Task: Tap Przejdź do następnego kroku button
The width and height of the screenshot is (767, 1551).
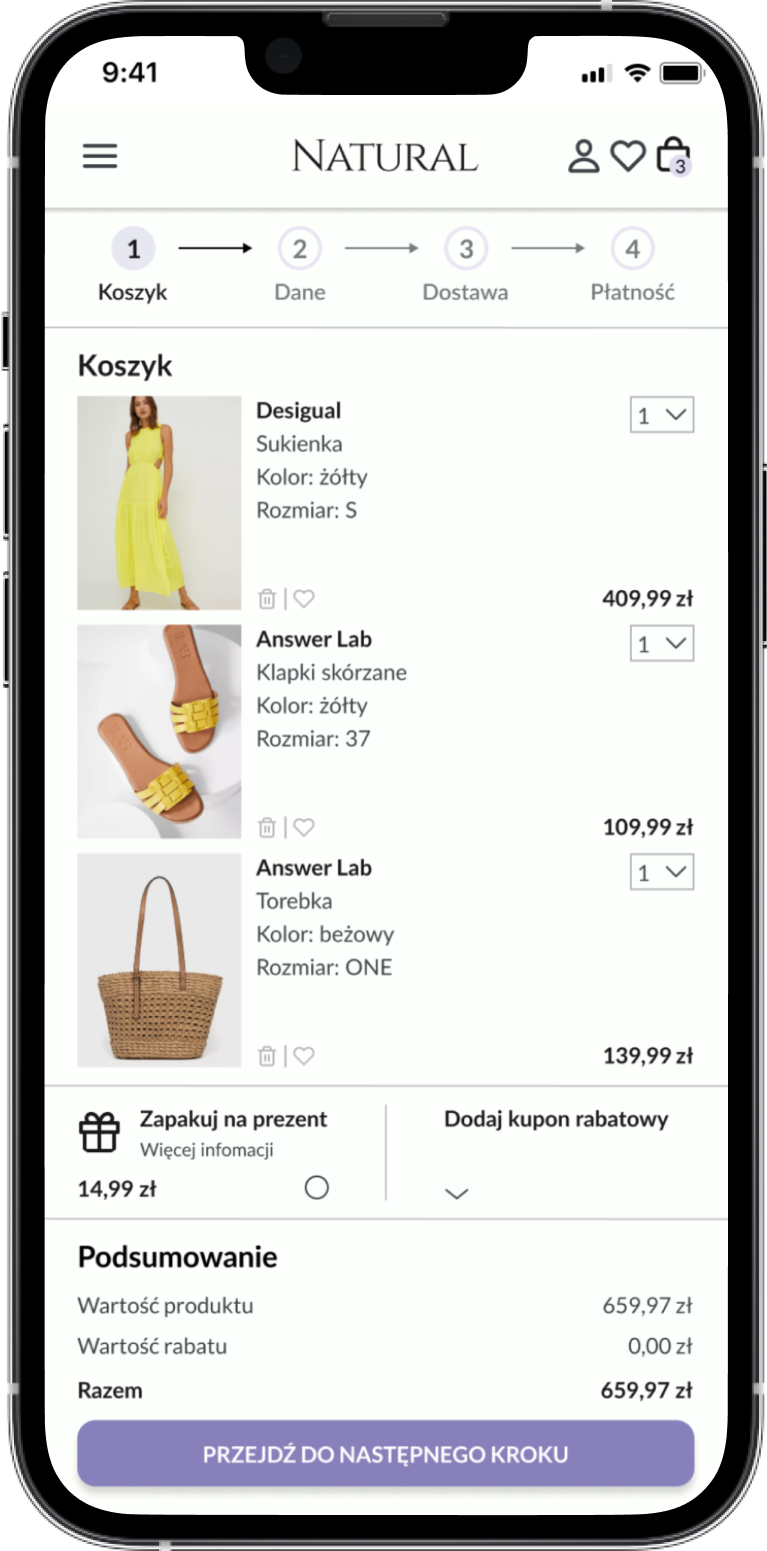Action: (x=385, y=1453)
